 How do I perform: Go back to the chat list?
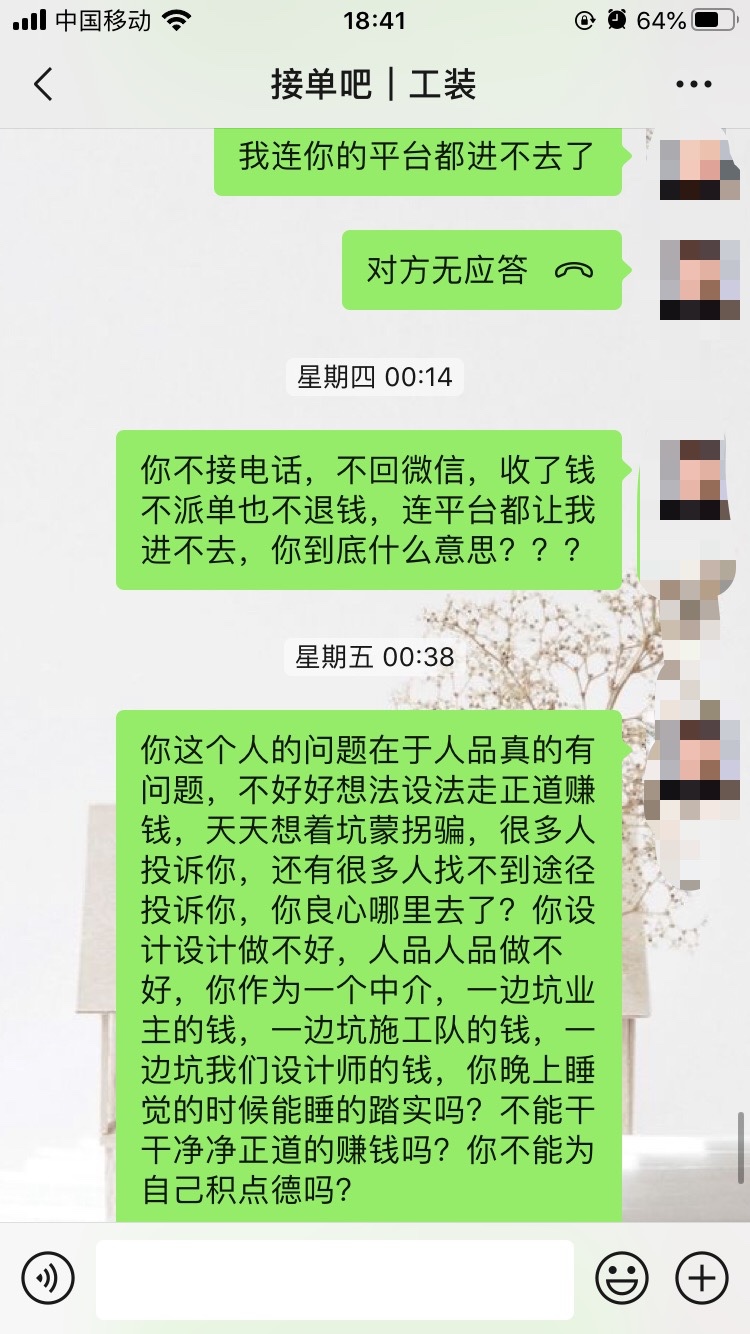pyautogui.click(x=42, y=85)
